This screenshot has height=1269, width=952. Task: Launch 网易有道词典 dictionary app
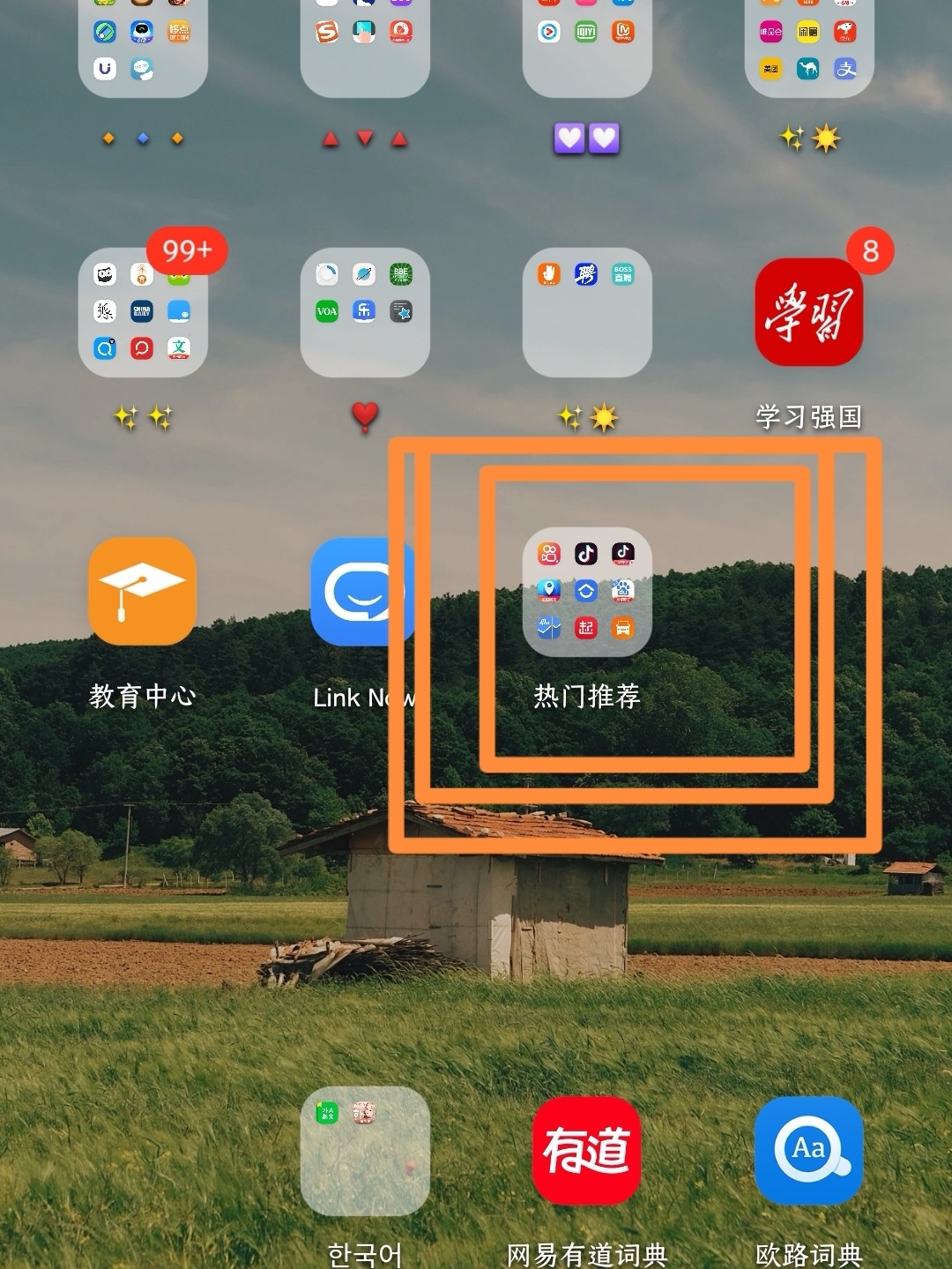[586, 1151]
